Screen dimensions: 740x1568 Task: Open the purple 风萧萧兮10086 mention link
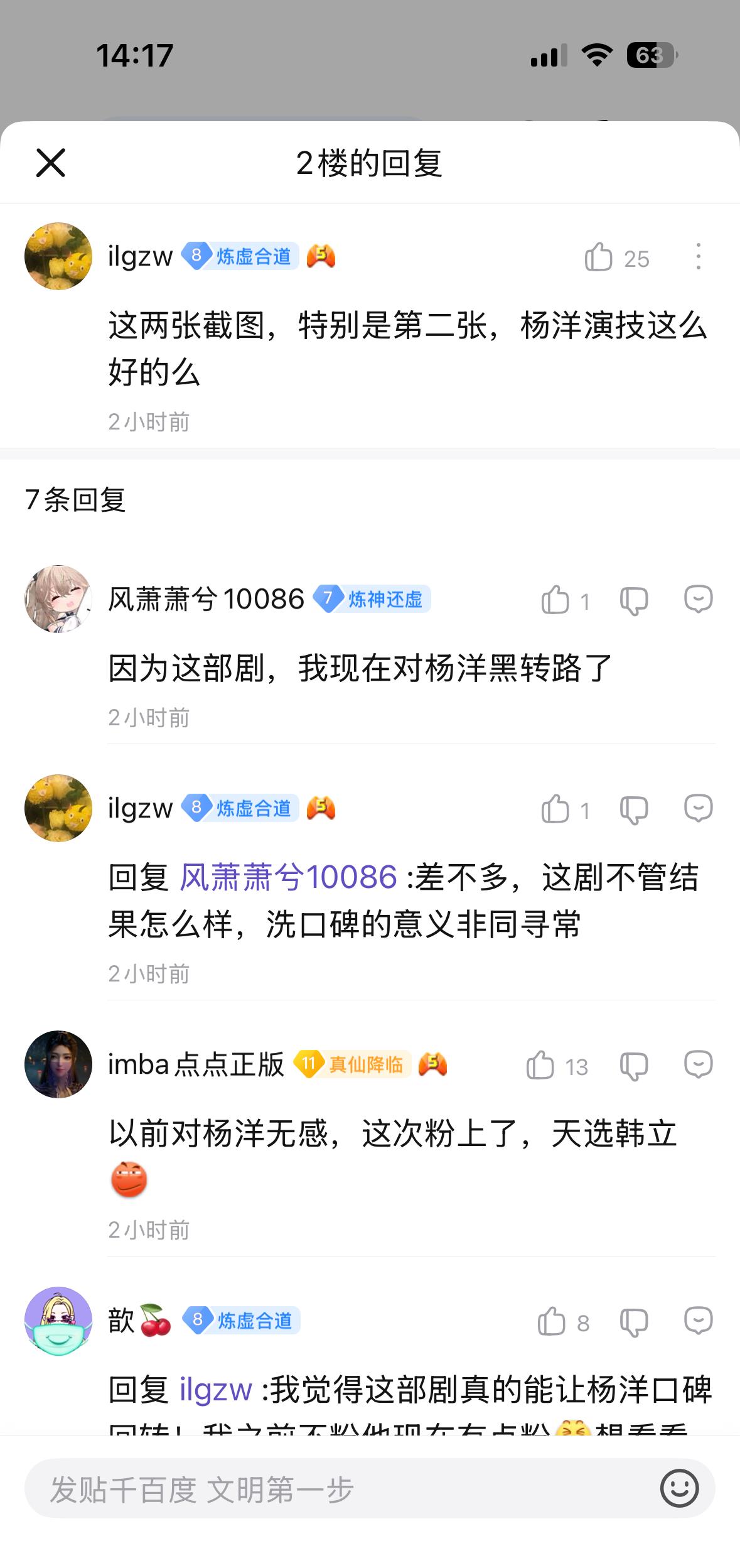click(x=288, y=877)
